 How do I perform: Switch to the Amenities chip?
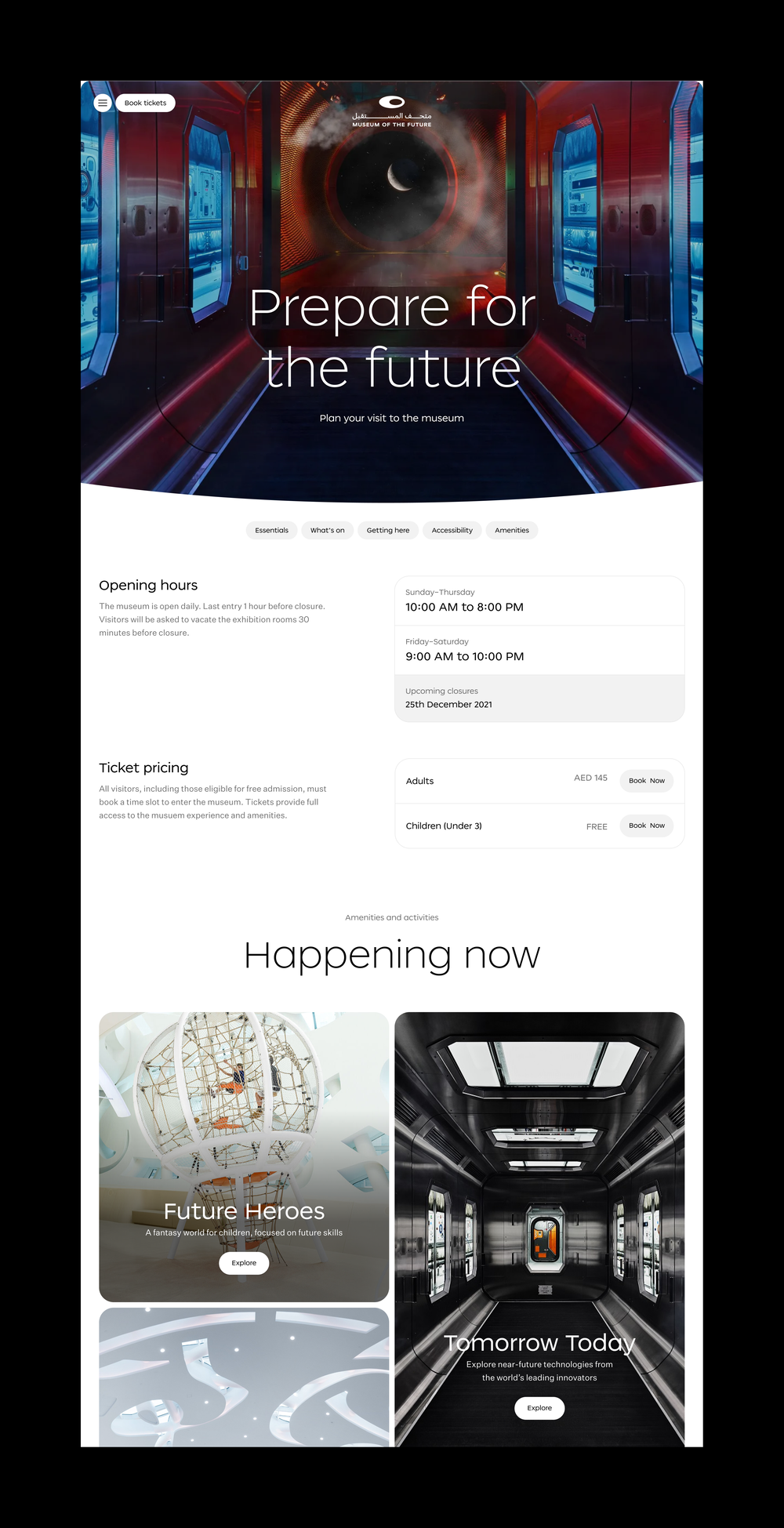(511, 530)
